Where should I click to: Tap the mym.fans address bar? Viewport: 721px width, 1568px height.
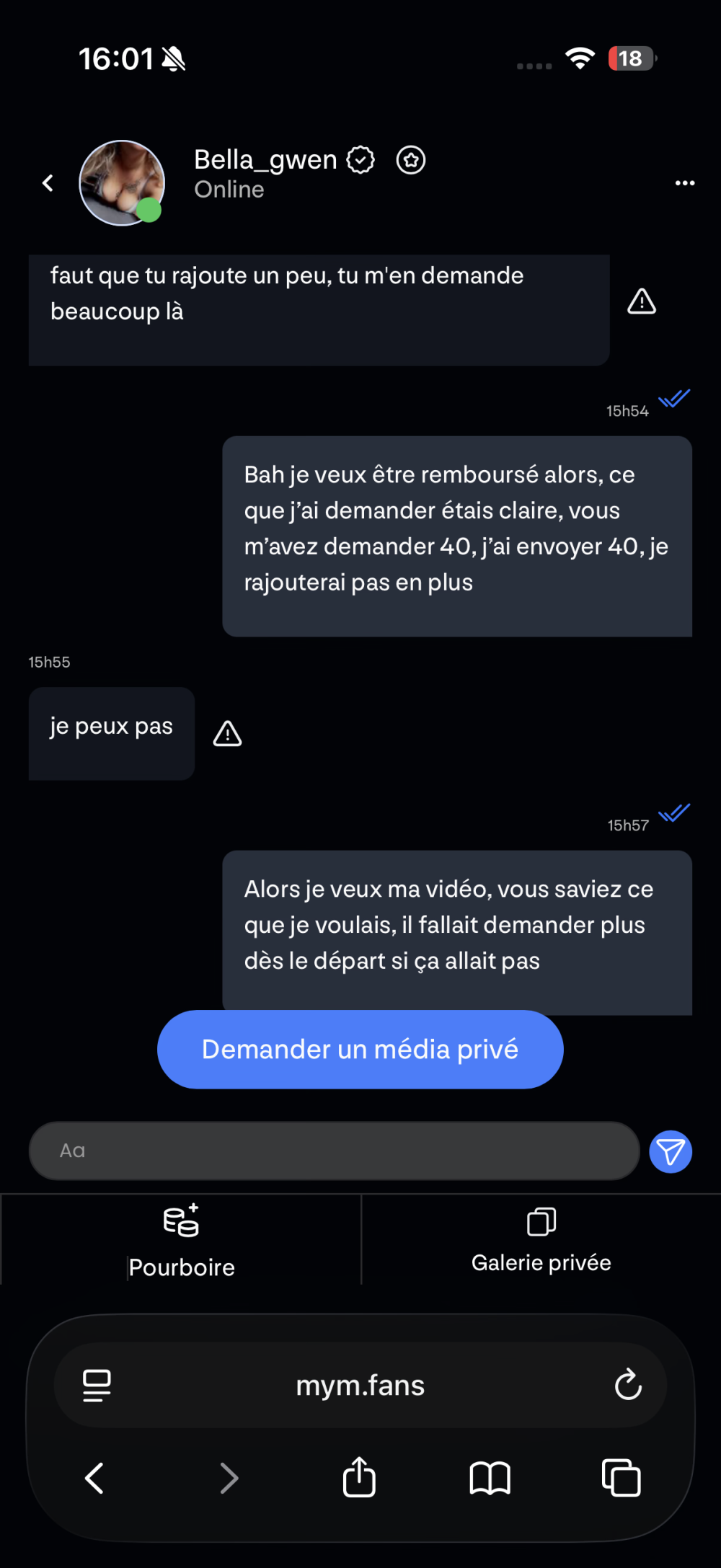(360, 1385)
